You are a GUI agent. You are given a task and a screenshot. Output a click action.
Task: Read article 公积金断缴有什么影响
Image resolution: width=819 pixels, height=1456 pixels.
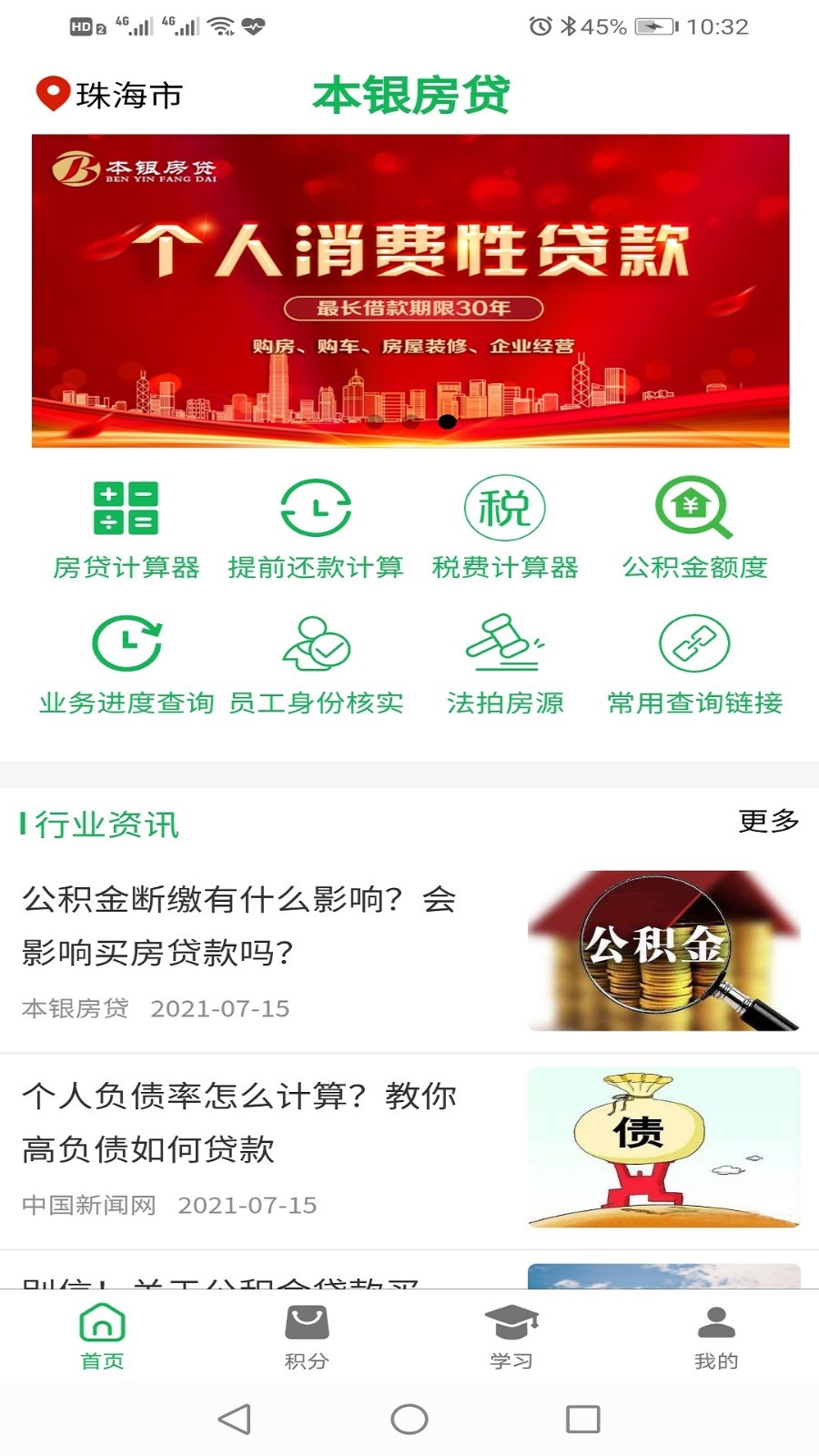click(238, 925)
